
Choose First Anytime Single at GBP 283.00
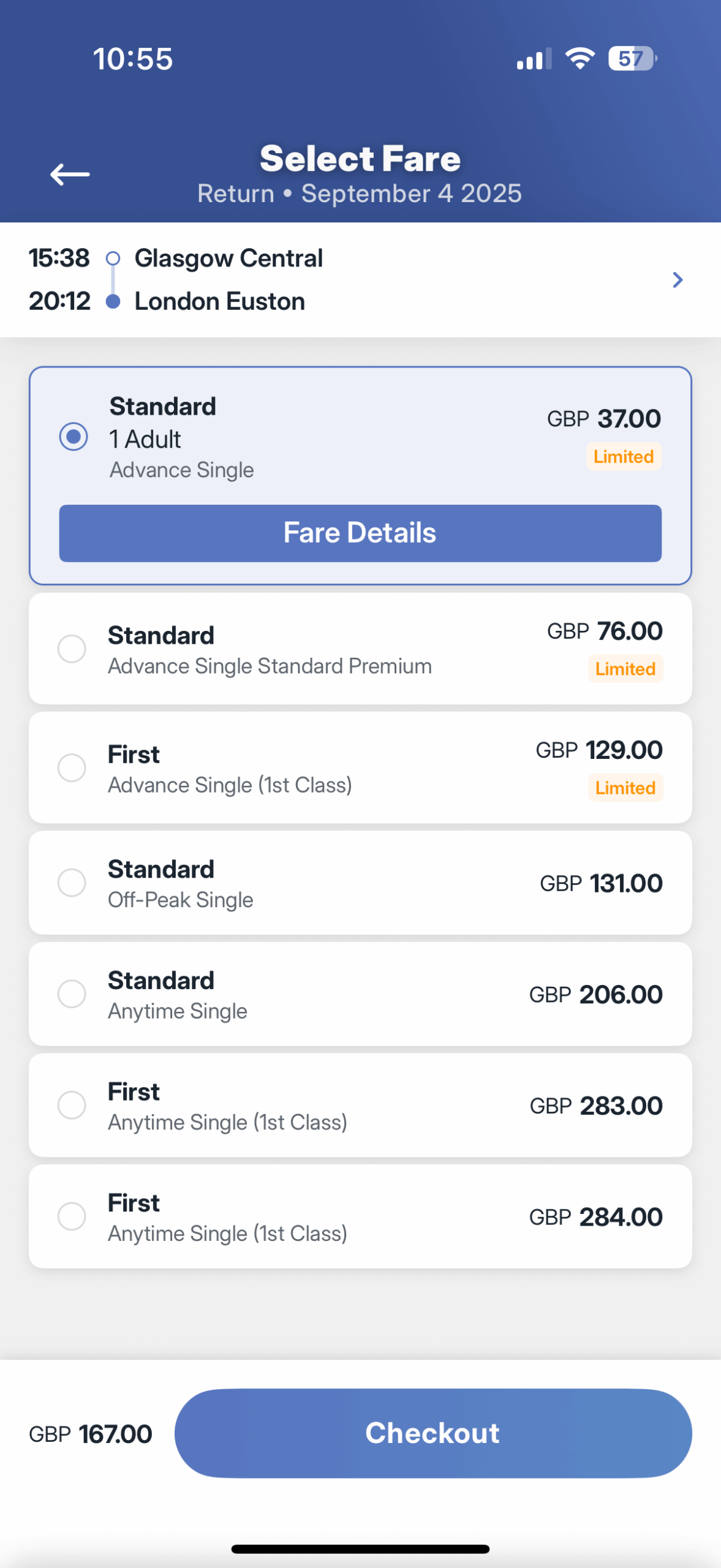click(360, 1106)
